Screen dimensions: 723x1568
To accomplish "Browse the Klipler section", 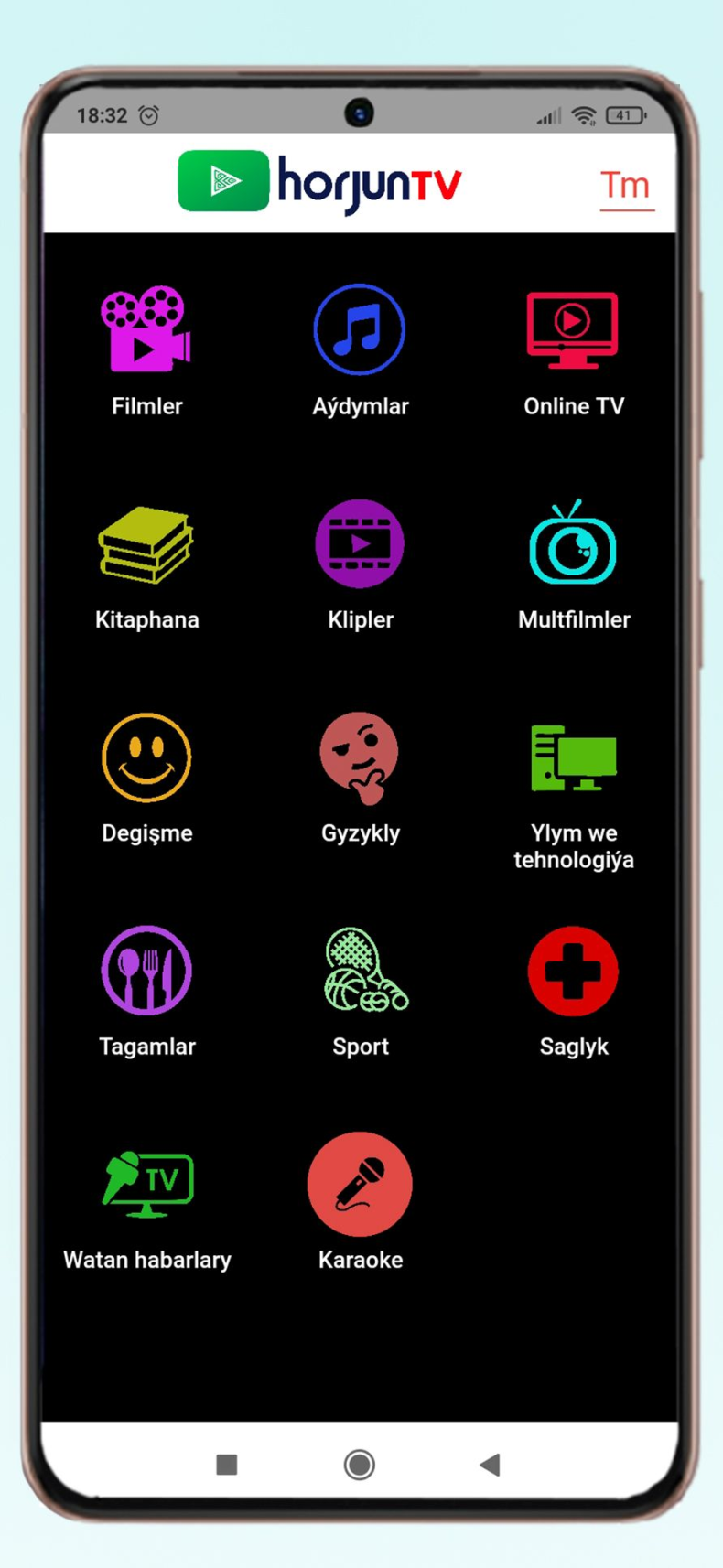I will 360,564.
